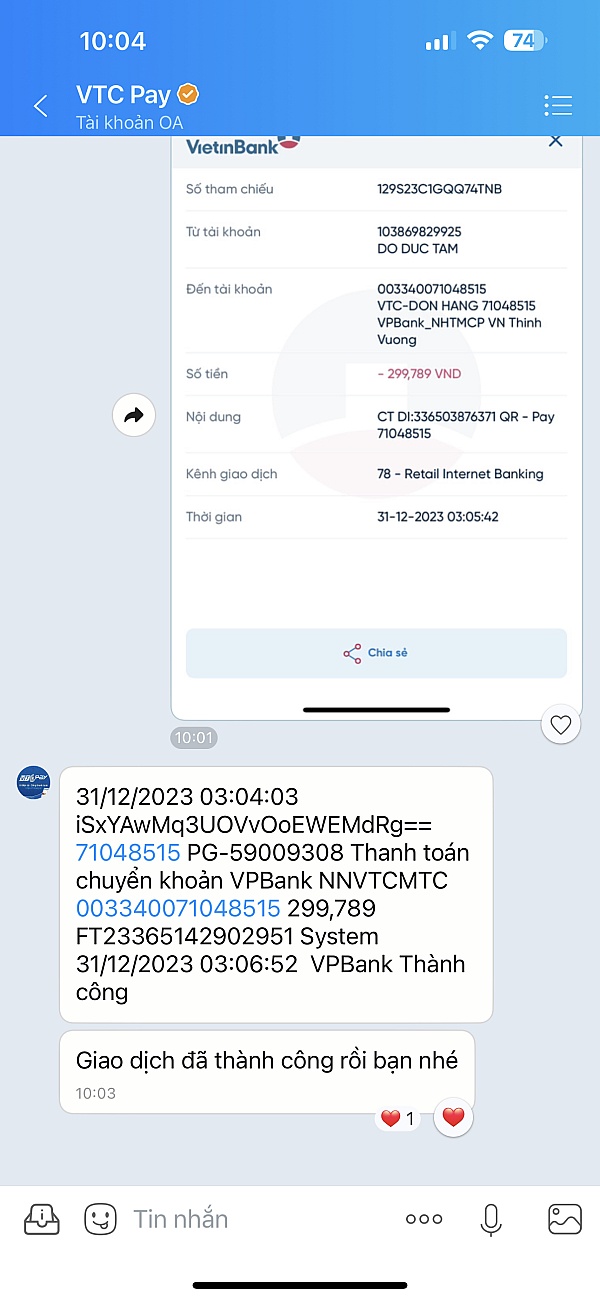This screenshot has height=1300, width=600.
Task: Open the chat options list menu
Action: (x=558, y=105)
